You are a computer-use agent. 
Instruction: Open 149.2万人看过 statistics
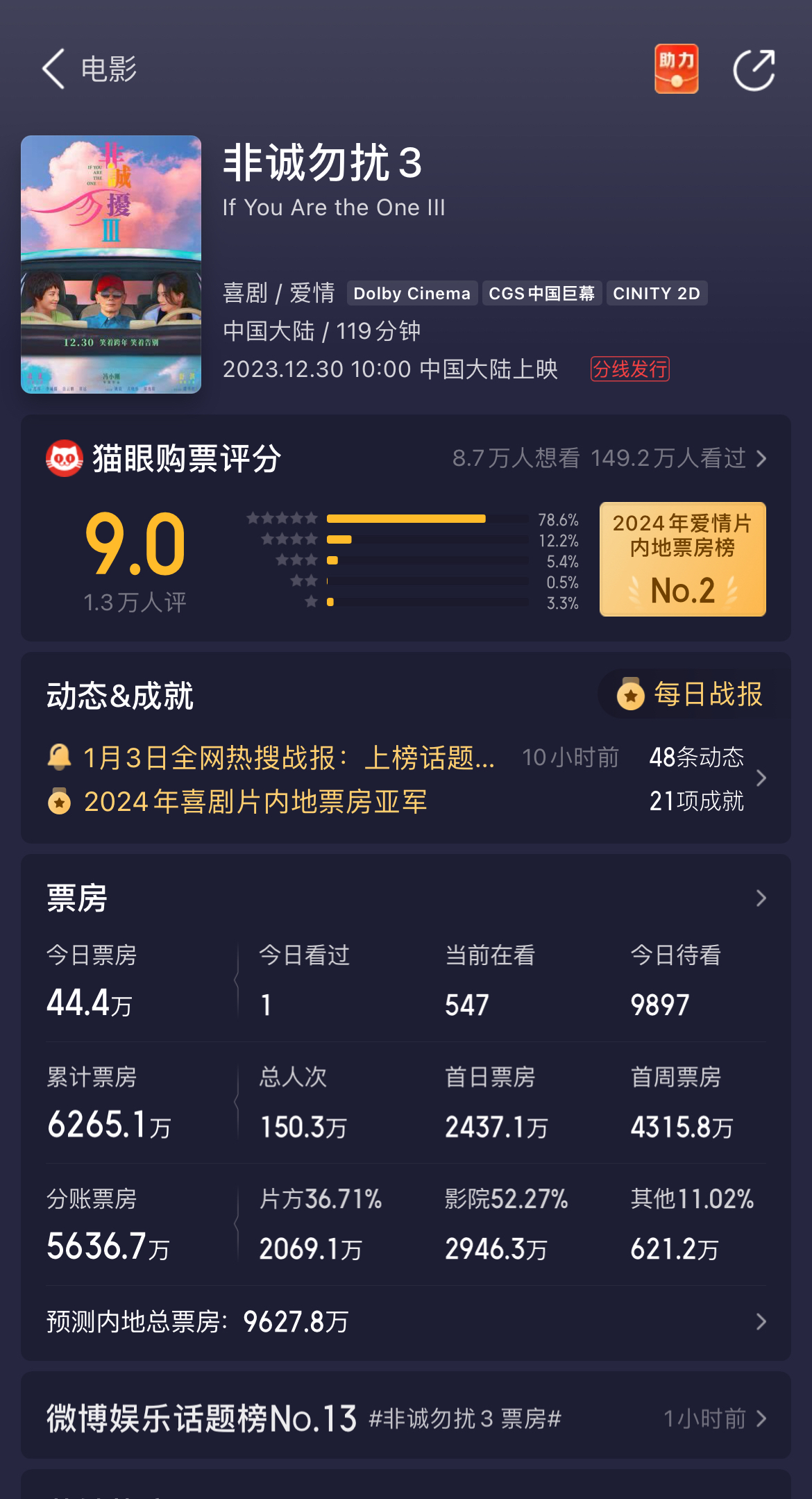click(668, 459)
